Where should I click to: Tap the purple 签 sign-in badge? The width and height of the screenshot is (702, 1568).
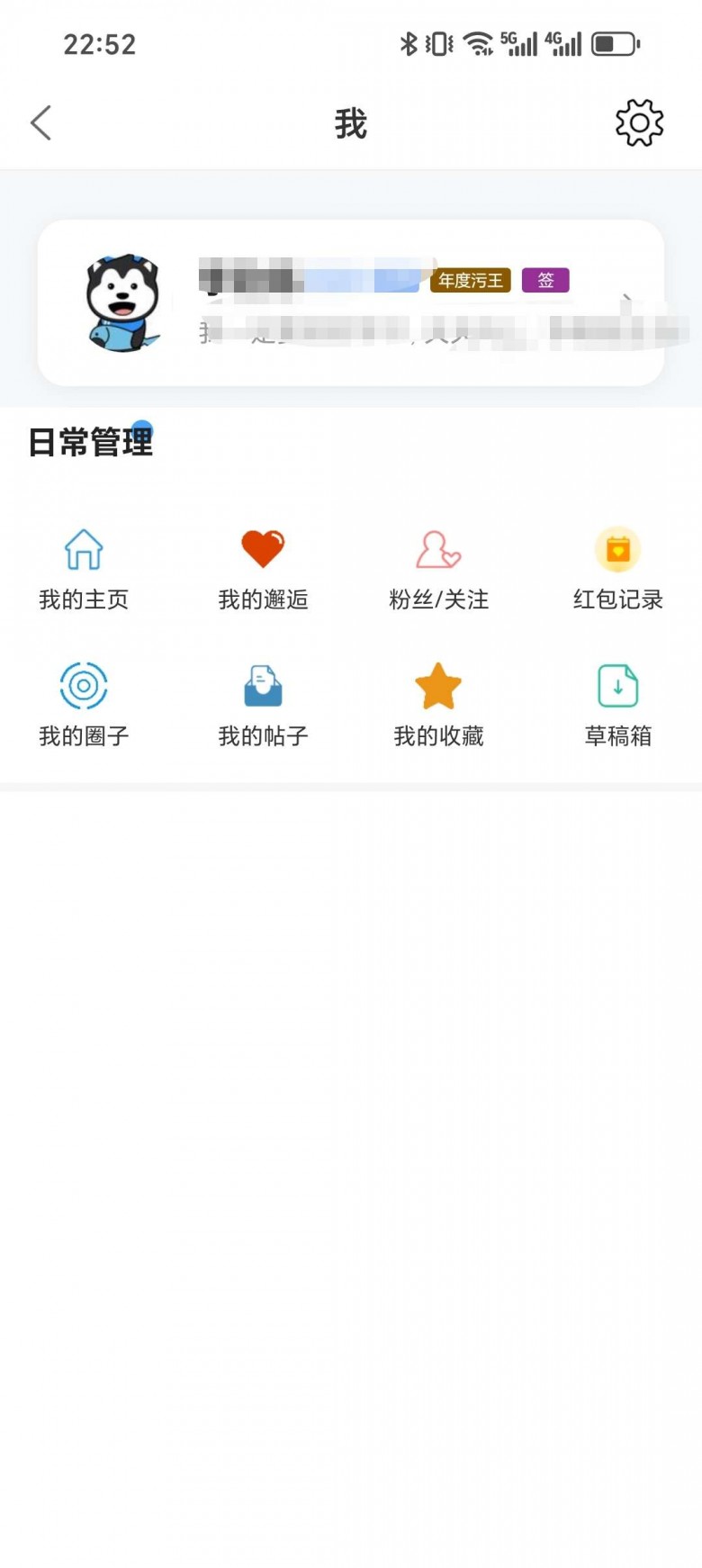coord(545,281)
